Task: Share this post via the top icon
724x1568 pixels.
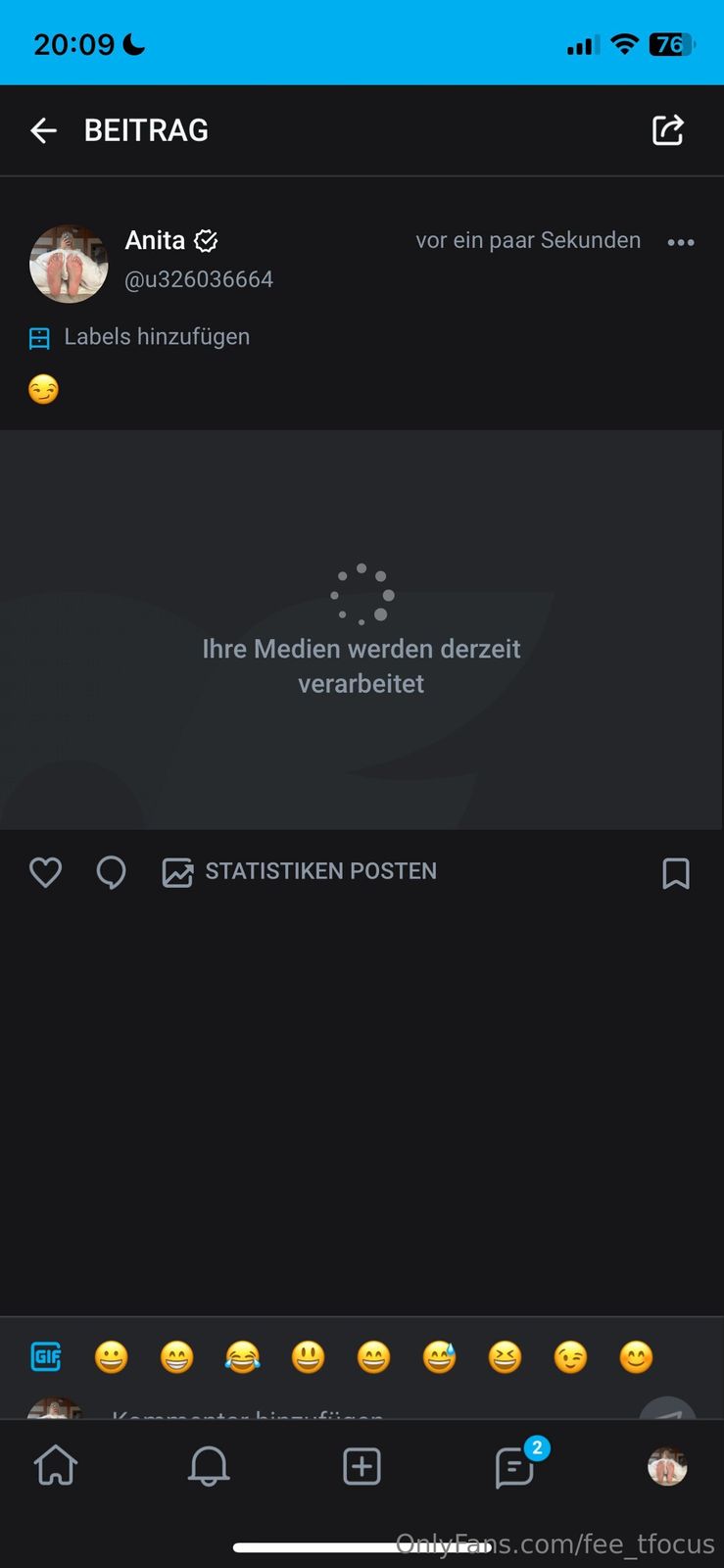Action: (x=668, y=130)
